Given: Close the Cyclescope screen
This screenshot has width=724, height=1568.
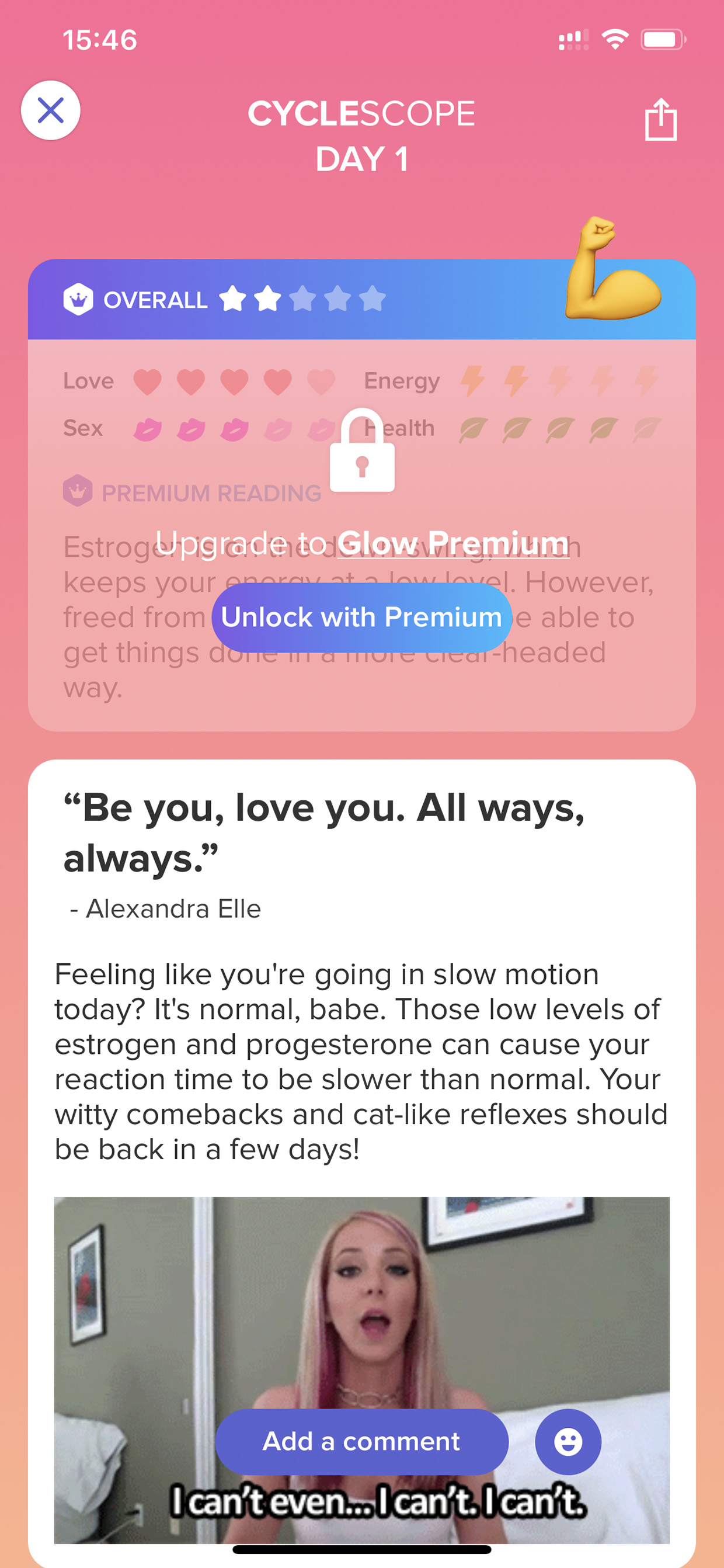Looking at the screenshot, I should [50, 111].
